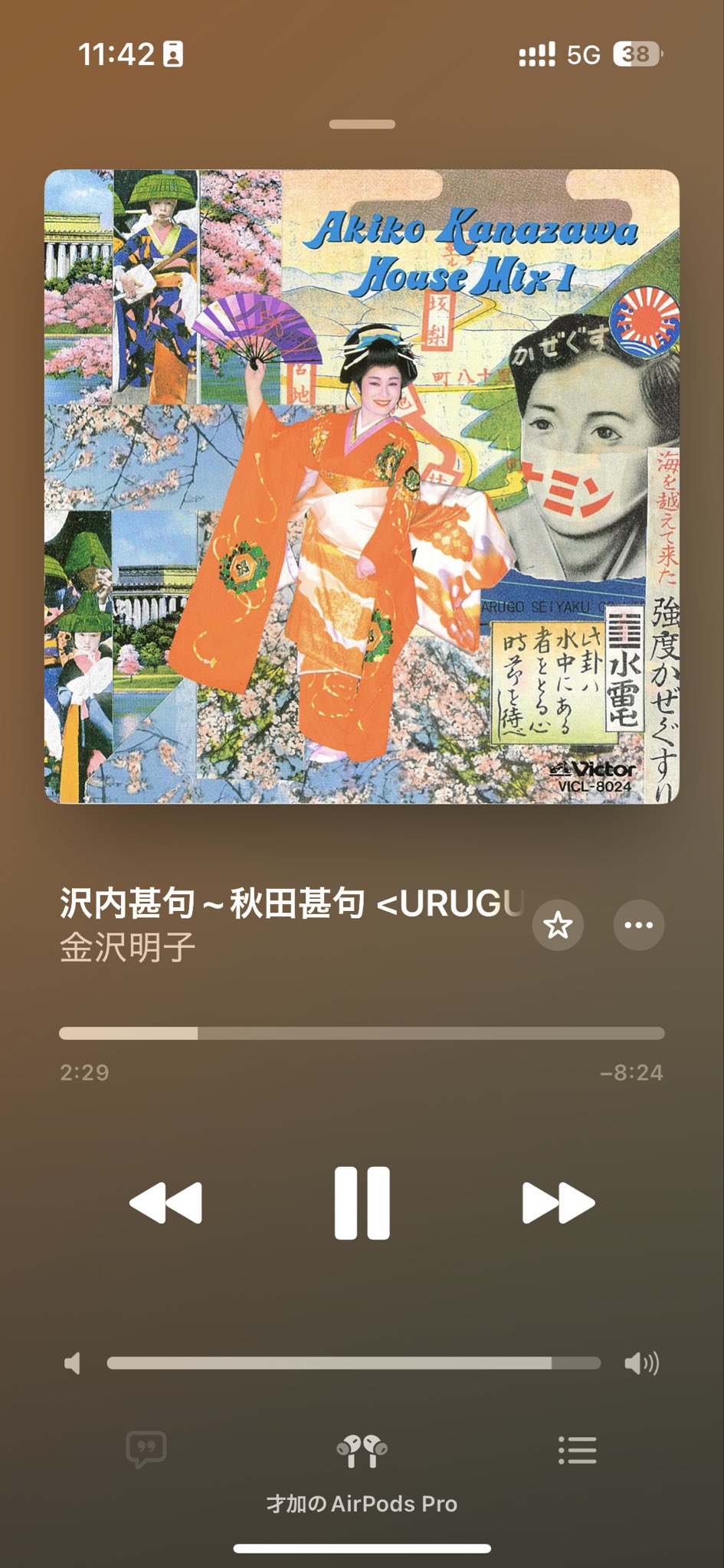724x1568 pixels.
Task: Open AirPods Pro audio output options
Action: point(362,1451)
